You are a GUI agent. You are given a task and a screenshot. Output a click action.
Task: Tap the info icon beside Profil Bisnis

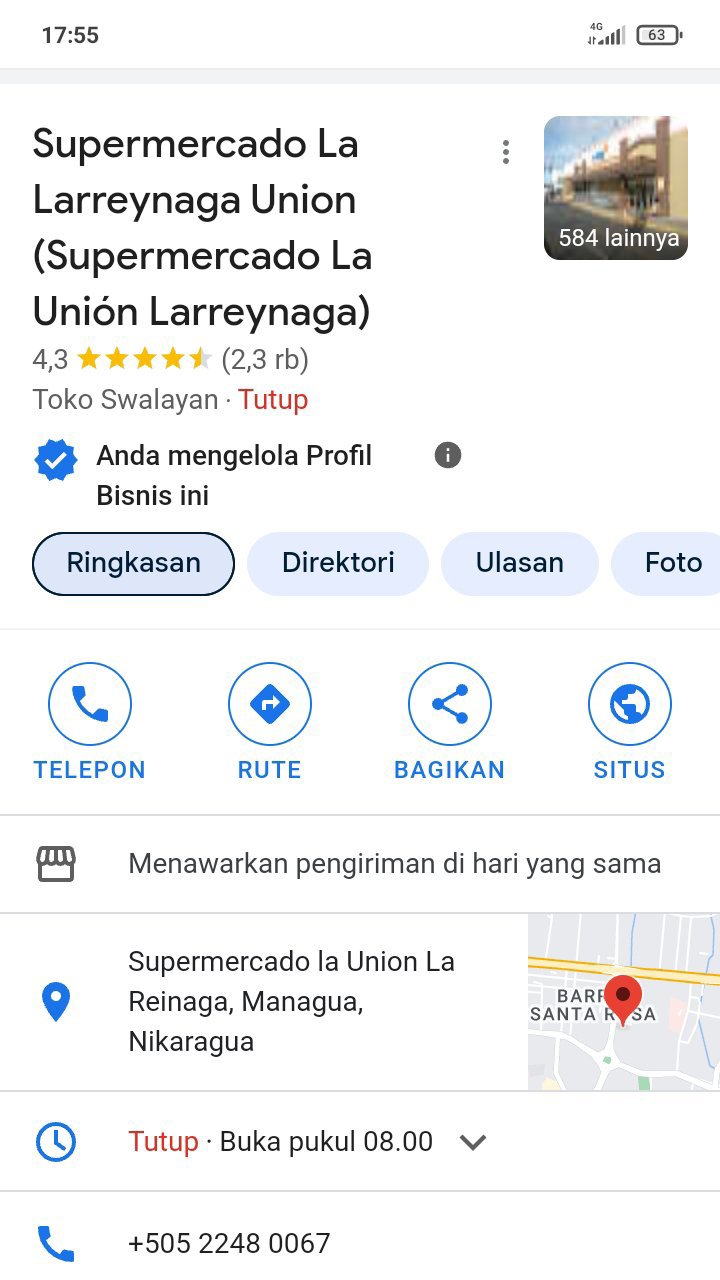pyautogui.click(x=448, y=456)
